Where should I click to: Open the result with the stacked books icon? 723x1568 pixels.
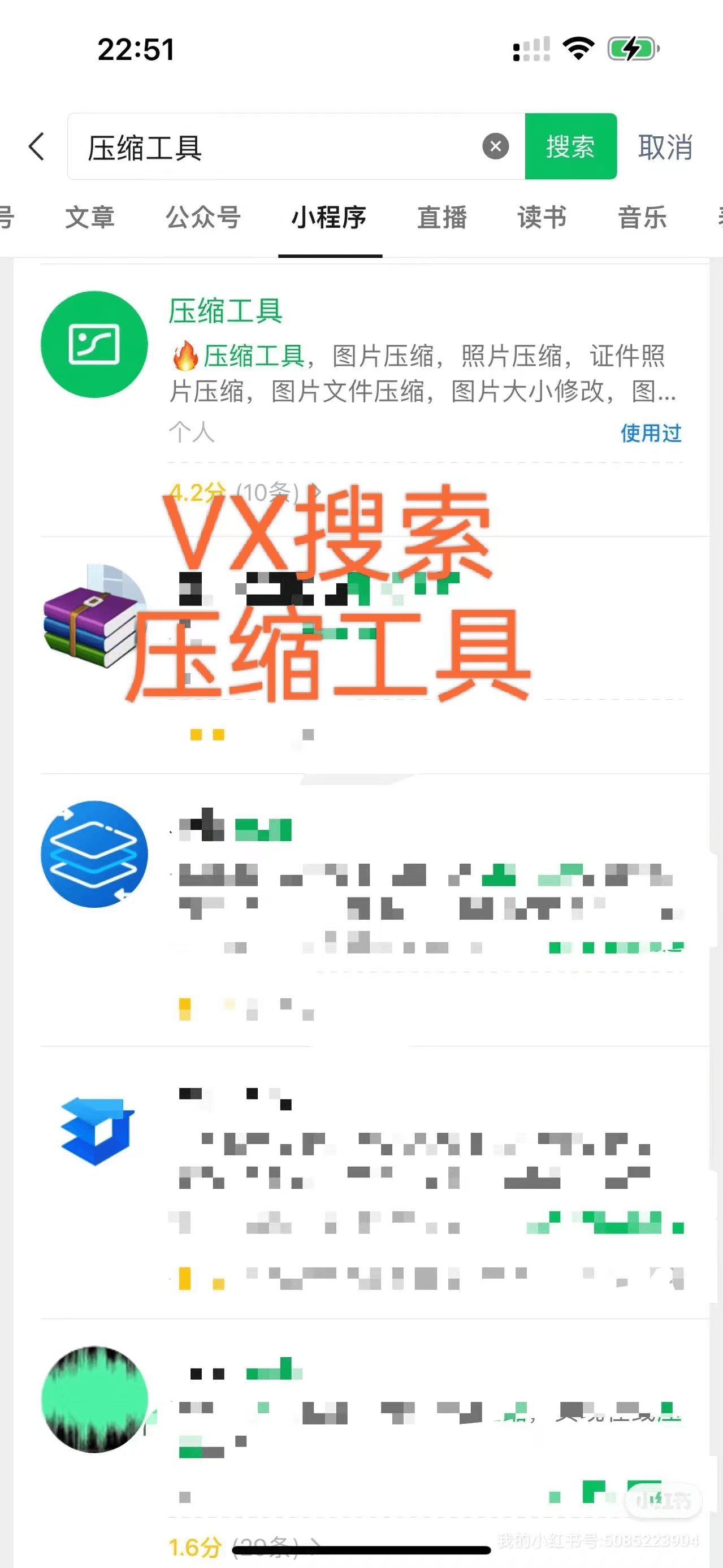pyautogui.click(x=94, y=616)
